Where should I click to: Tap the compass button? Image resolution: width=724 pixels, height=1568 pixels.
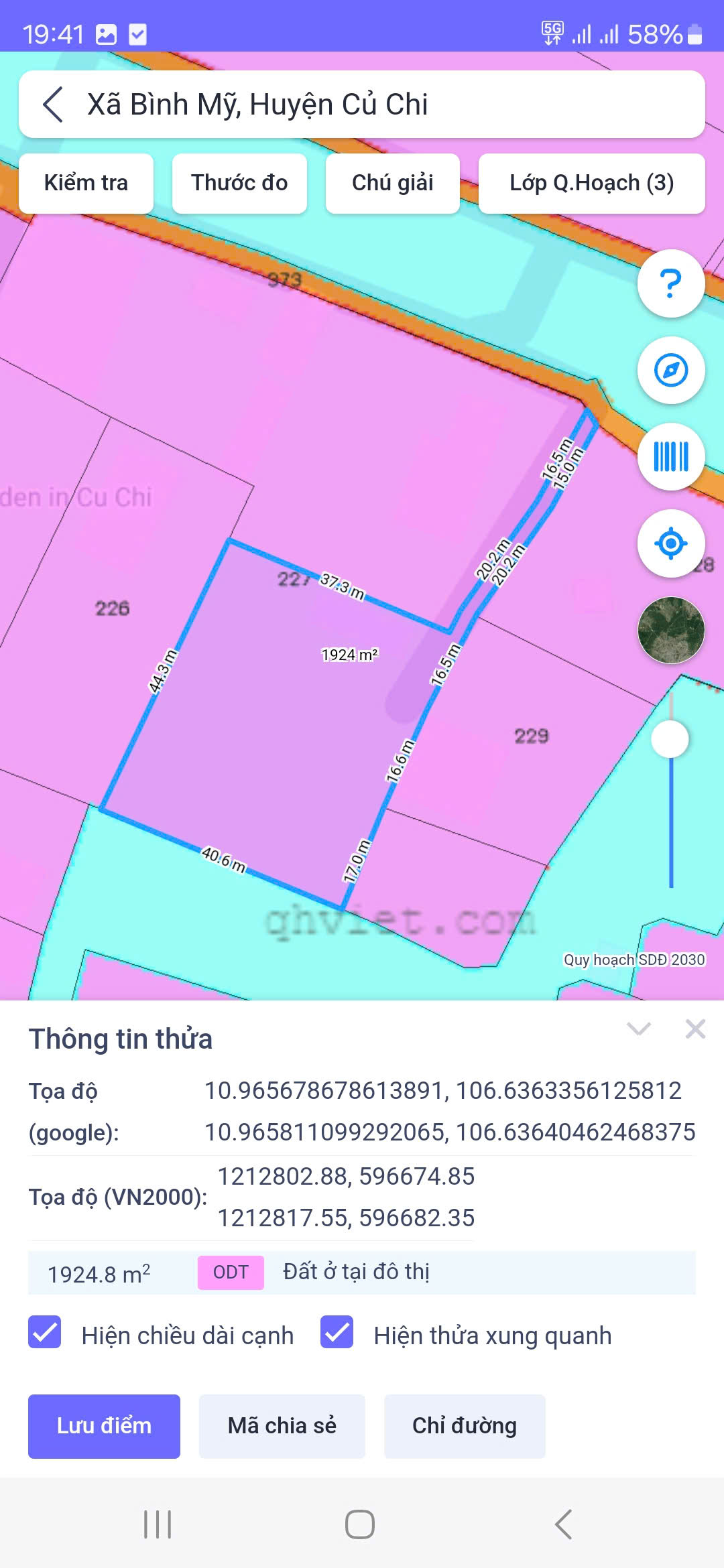click(x=670, y=370)
